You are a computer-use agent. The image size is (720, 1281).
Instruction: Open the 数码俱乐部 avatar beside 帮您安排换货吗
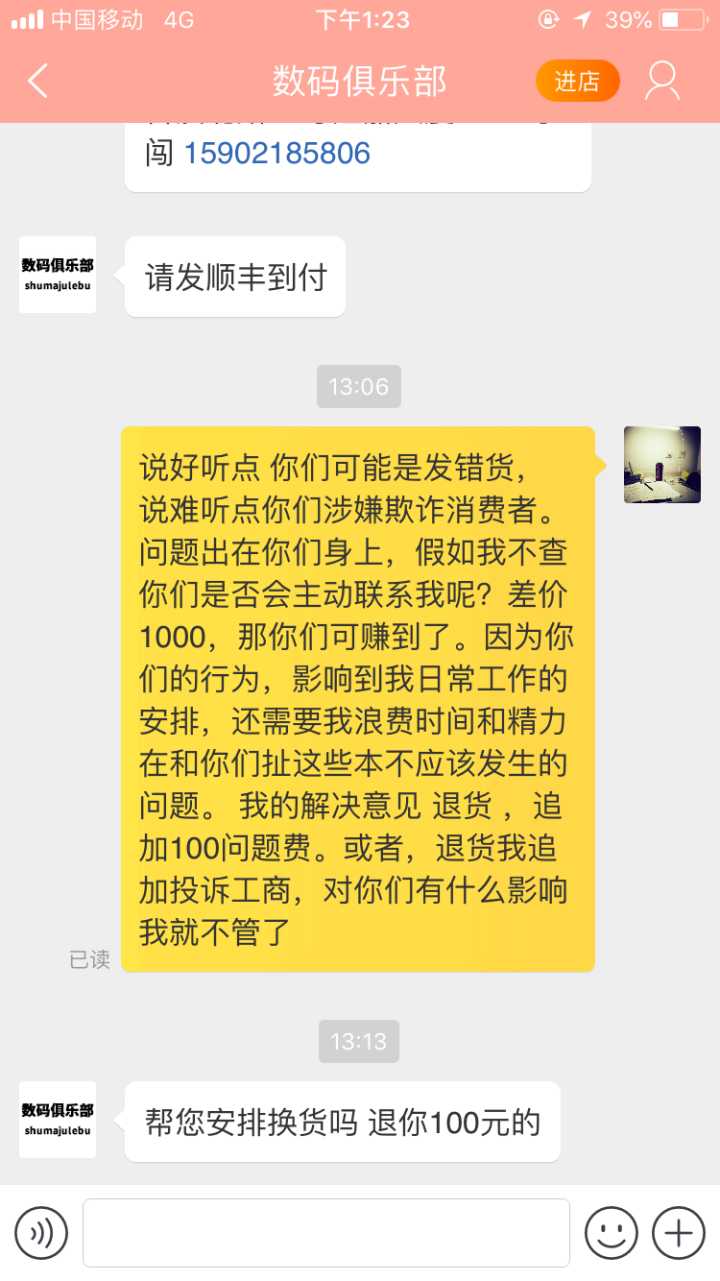pyautogui.click(x=58, y=1120)
